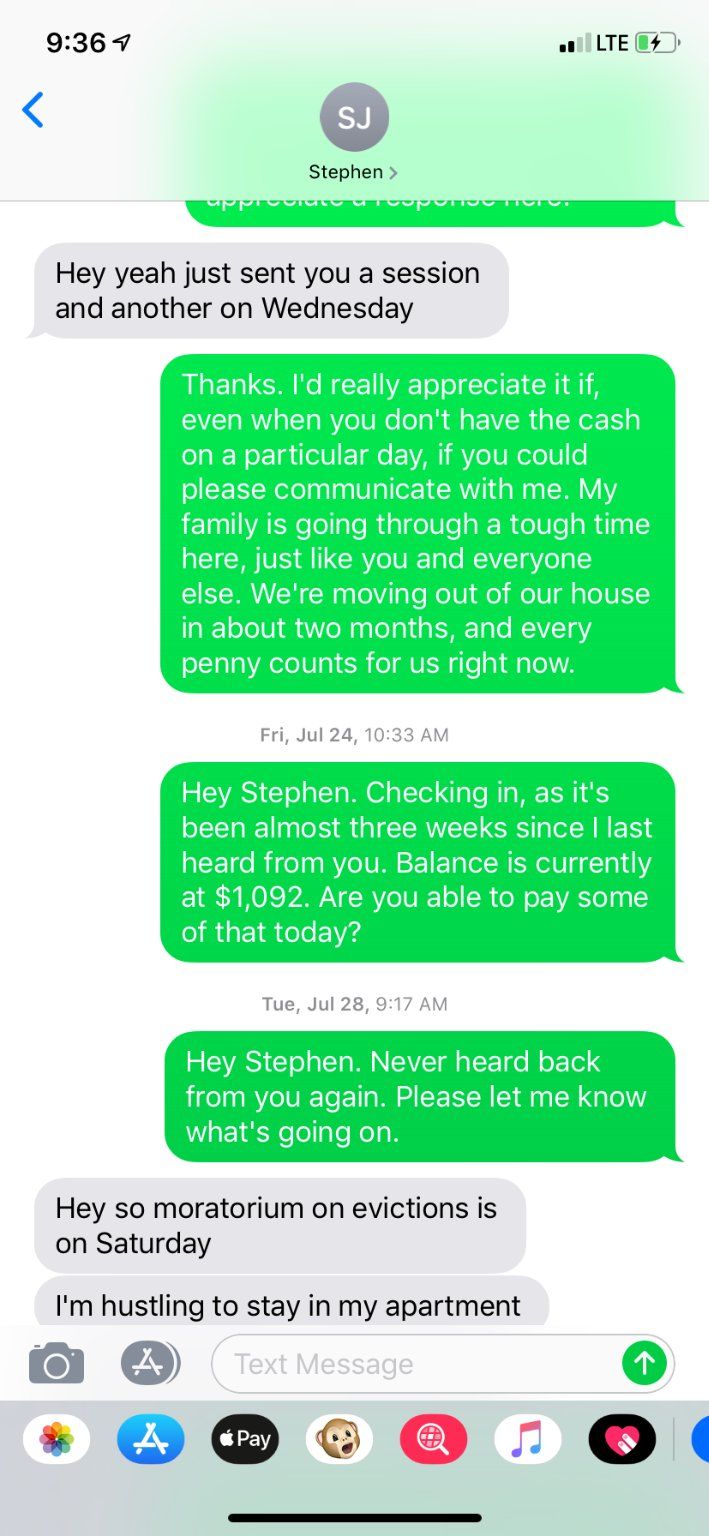This screenshot has height=1536, width=709.
Task: Open the camera to attach a photo
Action: [56, 1363]
